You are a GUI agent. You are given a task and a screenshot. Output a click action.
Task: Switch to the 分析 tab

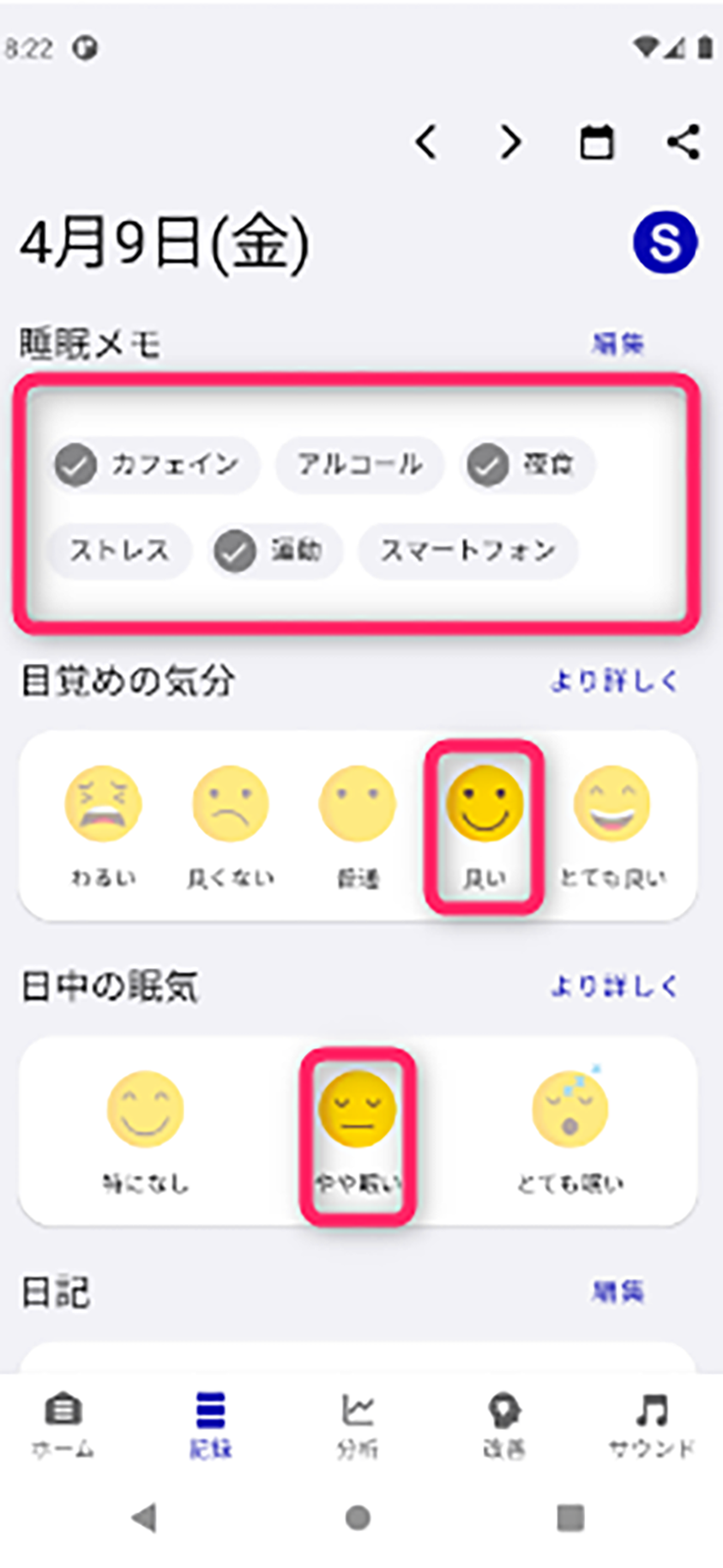click(357, 1426)
